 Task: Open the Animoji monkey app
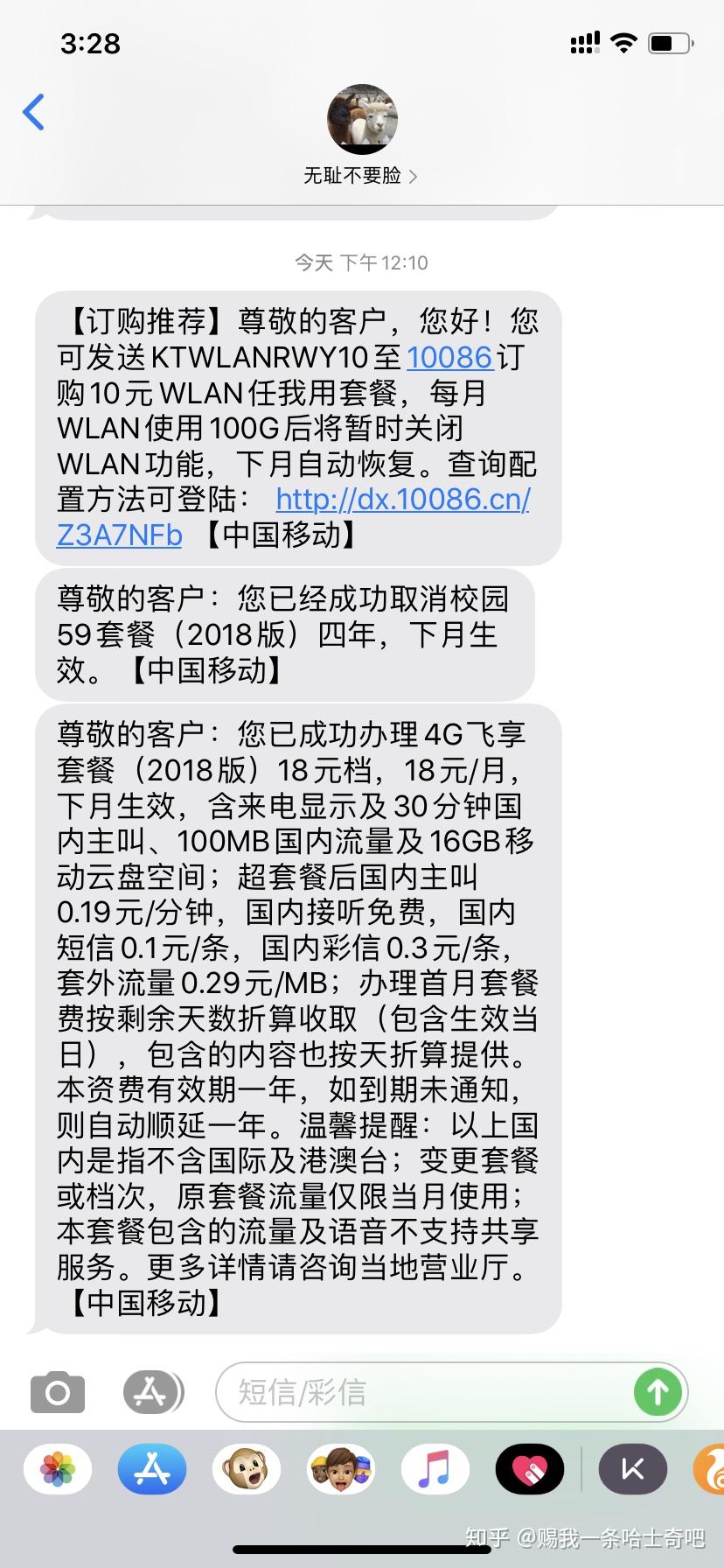247,1469
